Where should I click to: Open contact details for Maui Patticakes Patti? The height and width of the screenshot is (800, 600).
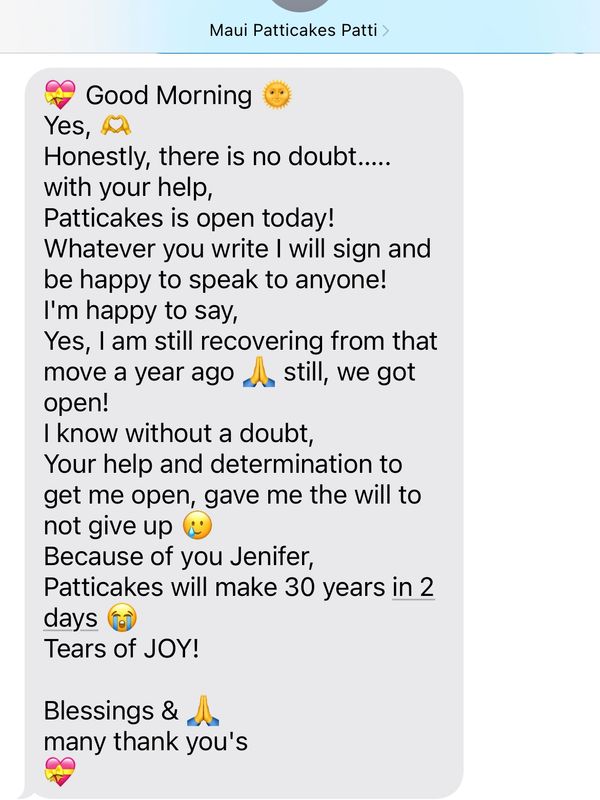pos(298,30)
